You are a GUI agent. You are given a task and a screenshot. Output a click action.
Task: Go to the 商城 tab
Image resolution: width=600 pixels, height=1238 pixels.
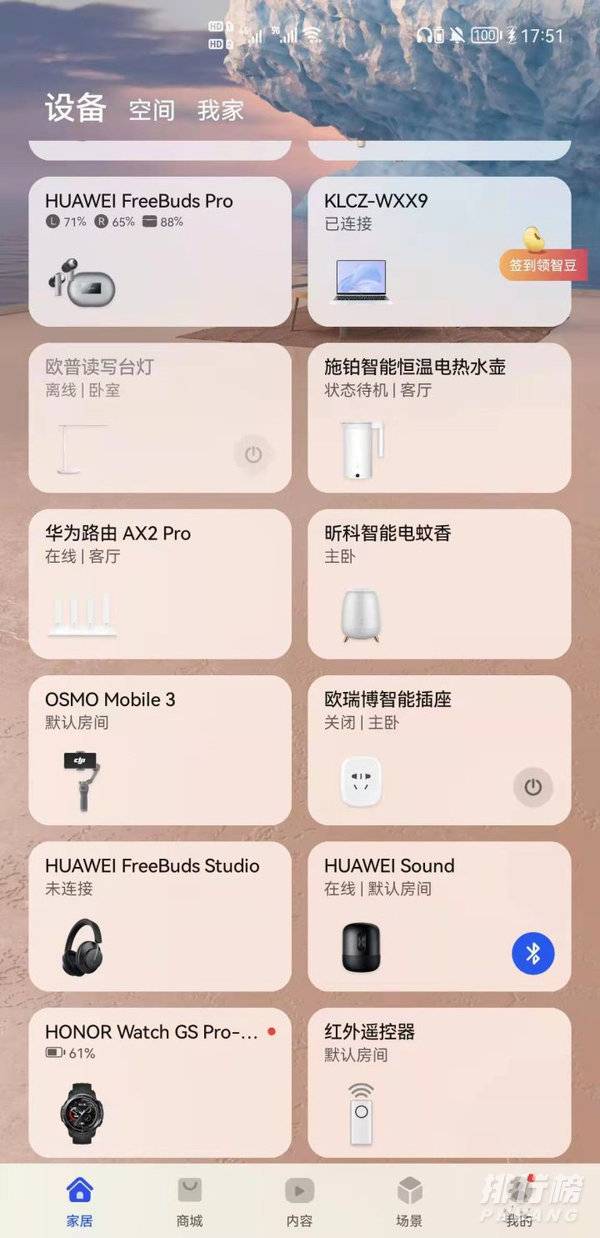(x=189, y=1201)
